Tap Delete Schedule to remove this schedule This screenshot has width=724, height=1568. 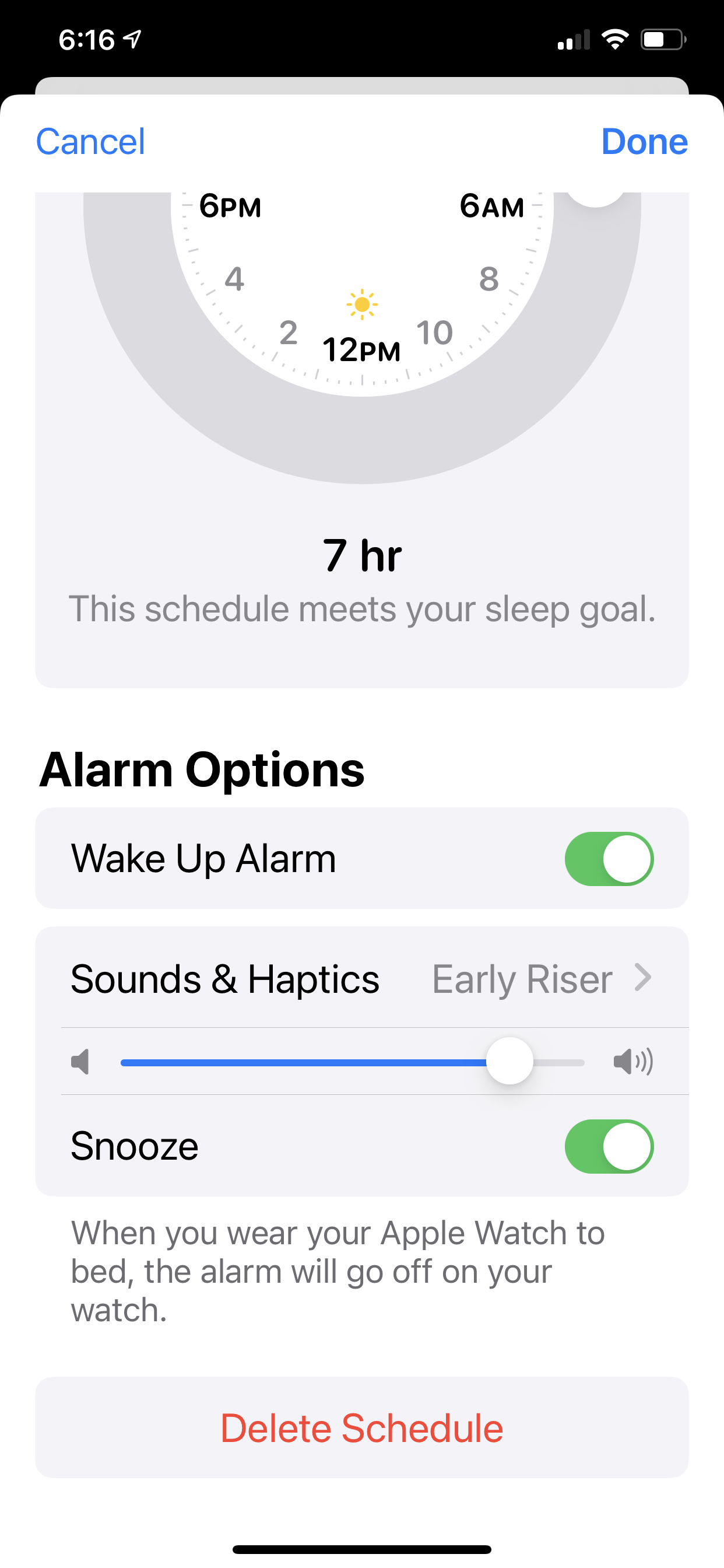pyautogui.click(x=362, y=1428)
